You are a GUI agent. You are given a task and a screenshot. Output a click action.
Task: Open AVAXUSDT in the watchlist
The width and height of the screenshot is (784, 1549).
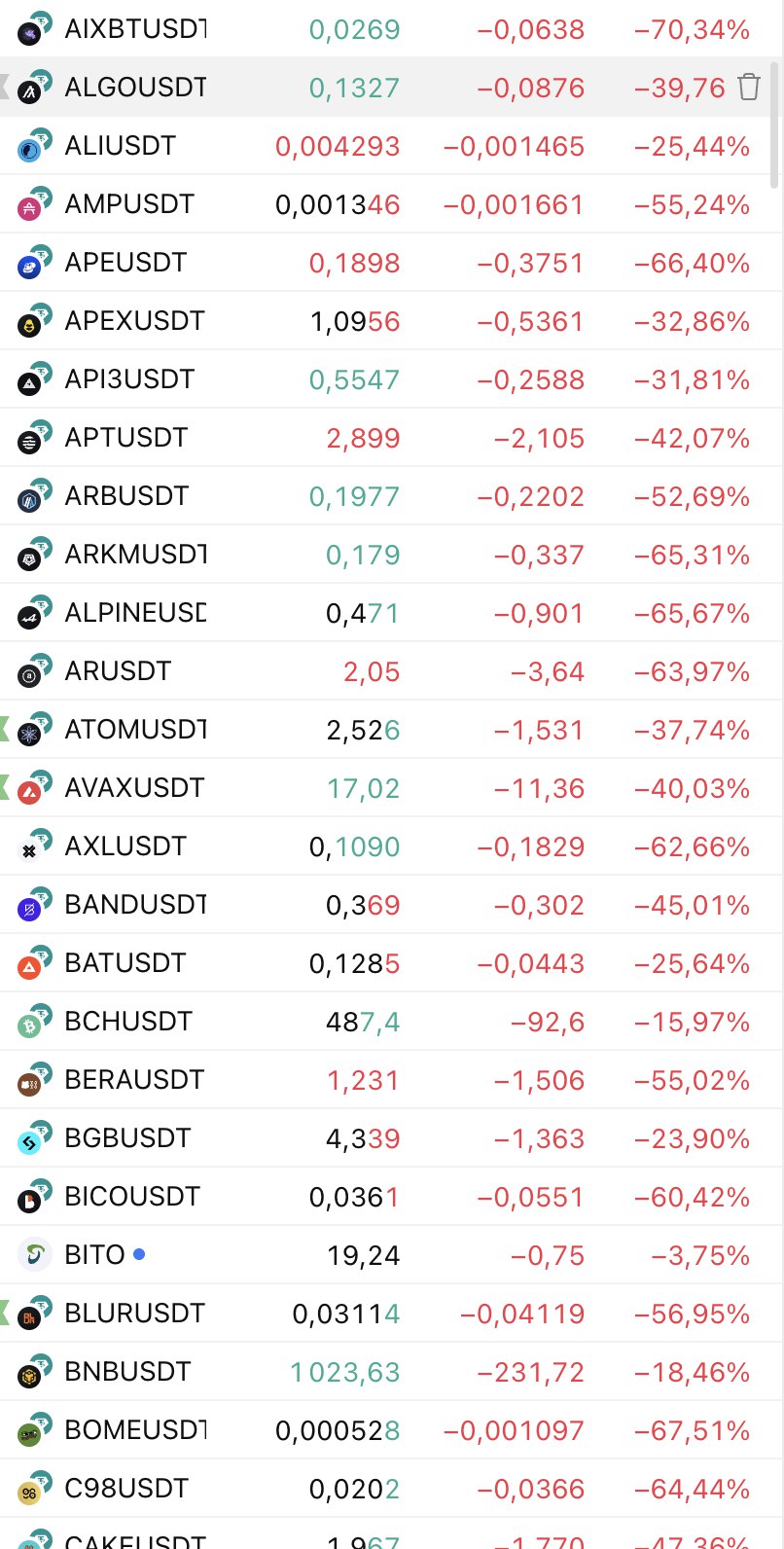pyautogui.click(x=134, y=788)
